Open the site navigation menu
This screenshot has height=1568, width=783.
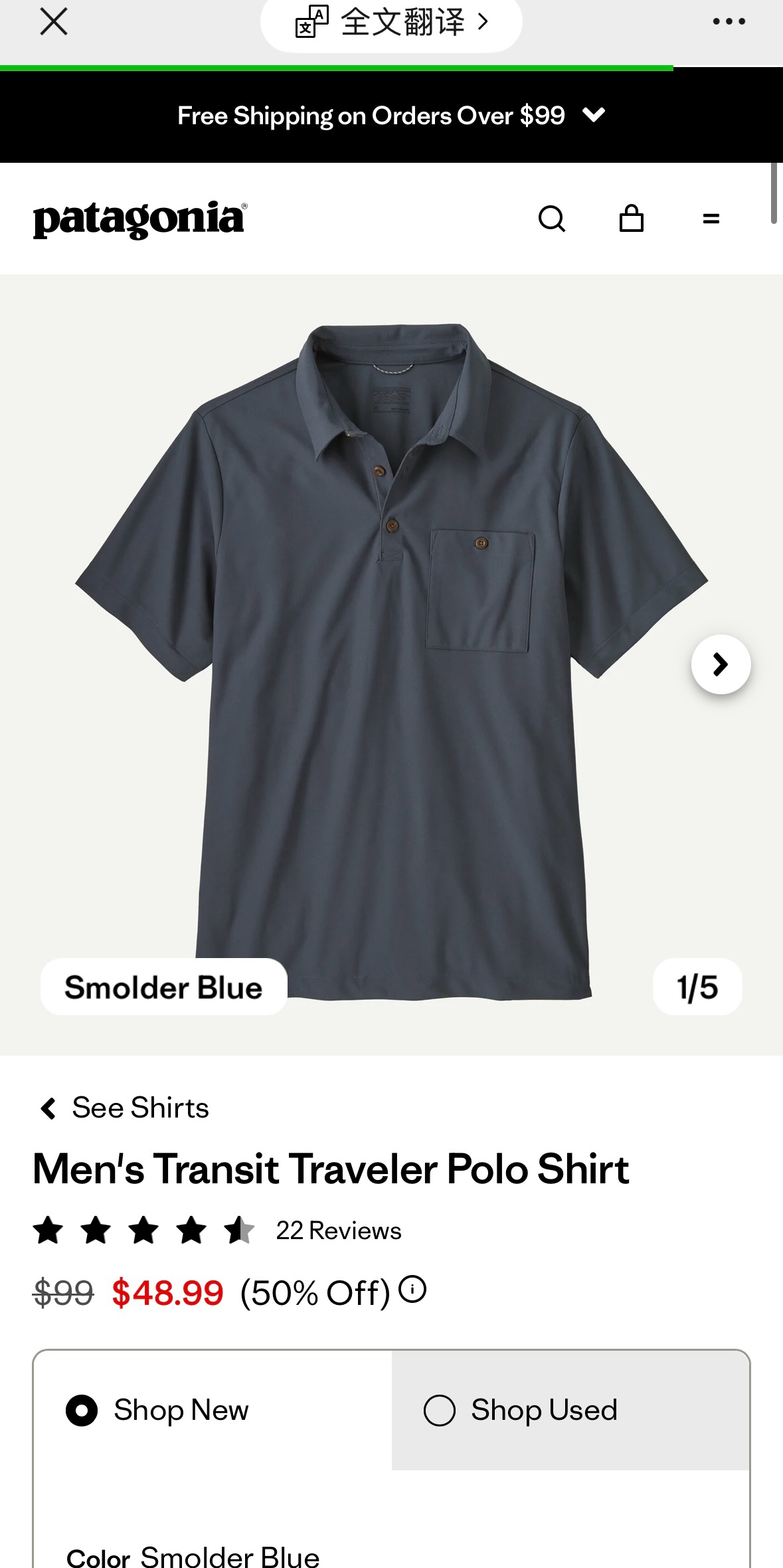pyautogui.click(x=711, y=219)
